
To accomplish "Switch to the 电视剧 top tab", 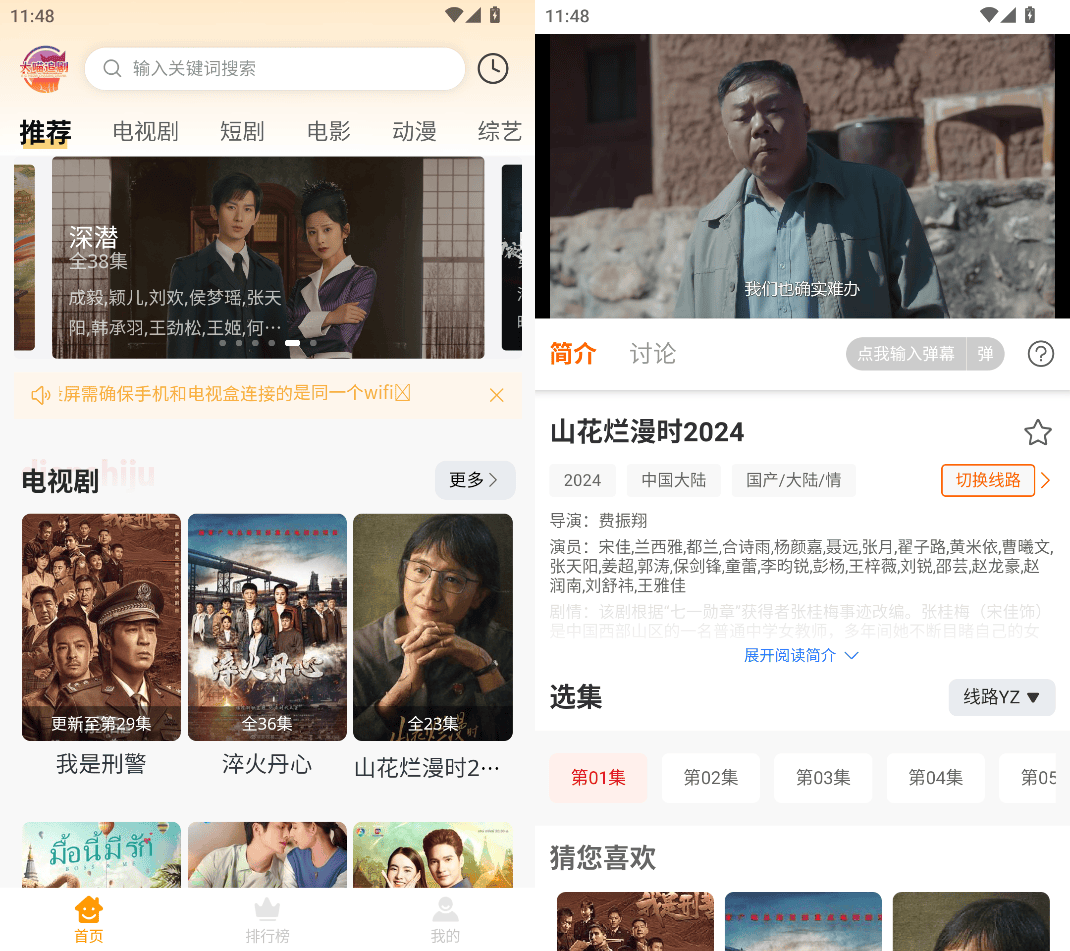I will coord(145,131).
